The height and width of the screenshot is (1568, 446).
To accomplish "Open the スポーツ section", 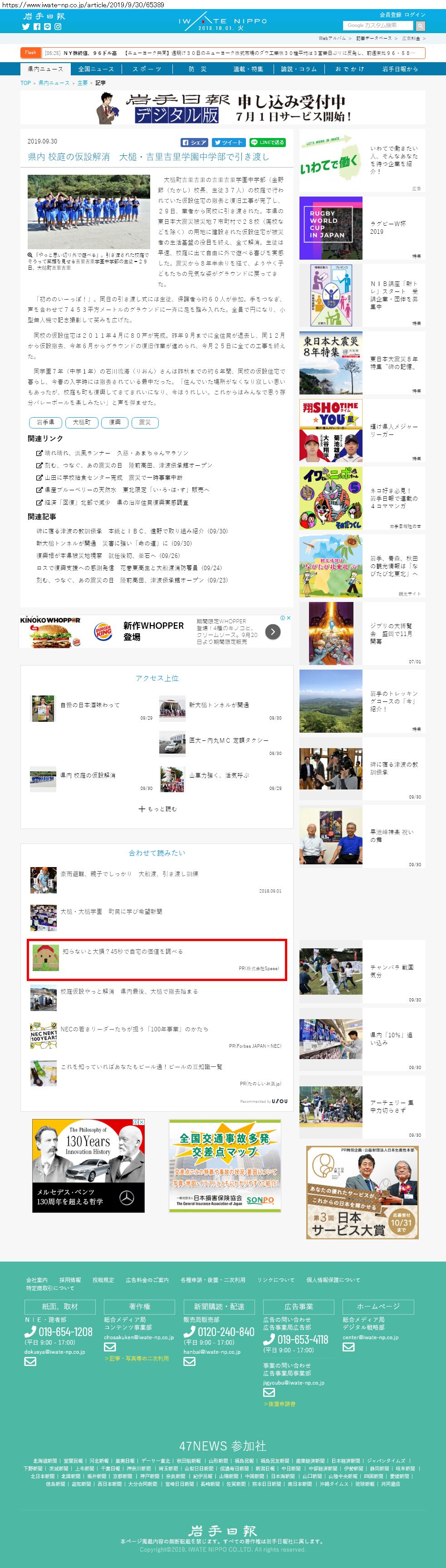I will [147, 69].
